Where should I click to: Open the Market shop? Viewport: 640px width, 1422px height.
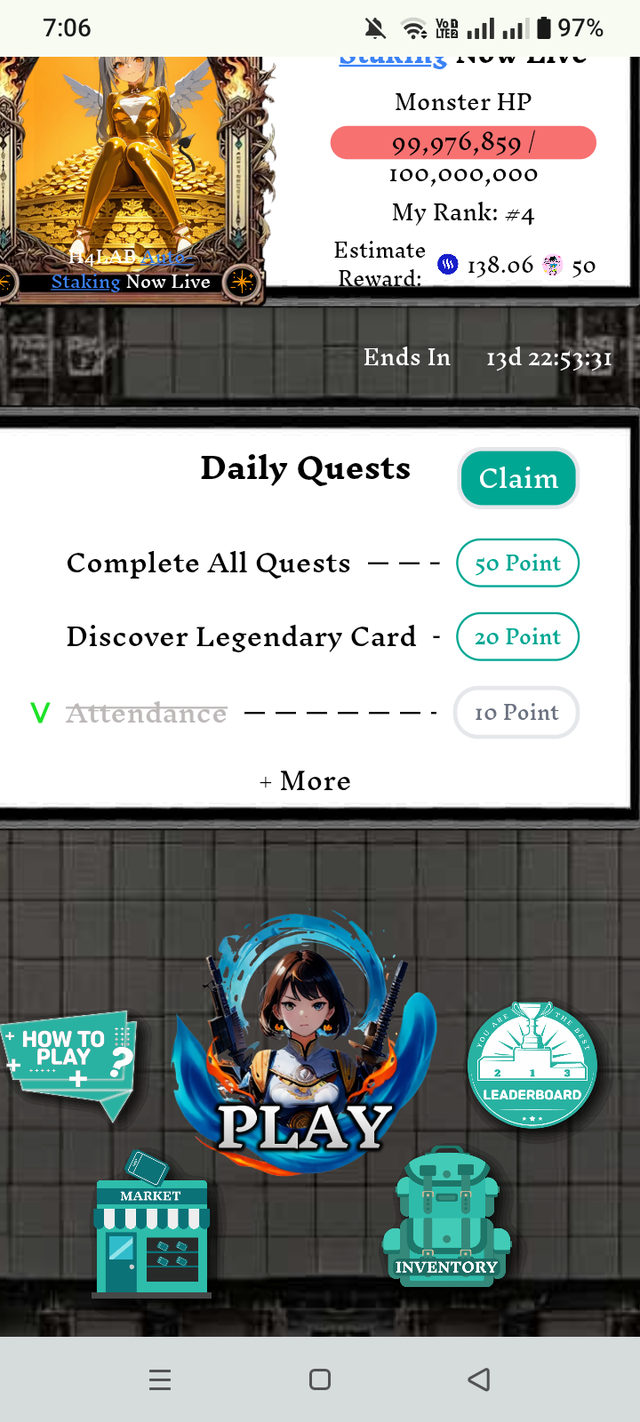tap(151, 1230)
